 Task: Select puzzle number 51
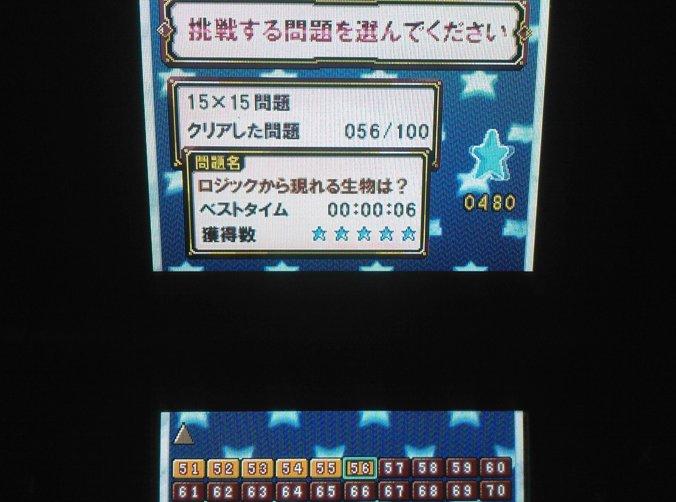coord(188,468)
